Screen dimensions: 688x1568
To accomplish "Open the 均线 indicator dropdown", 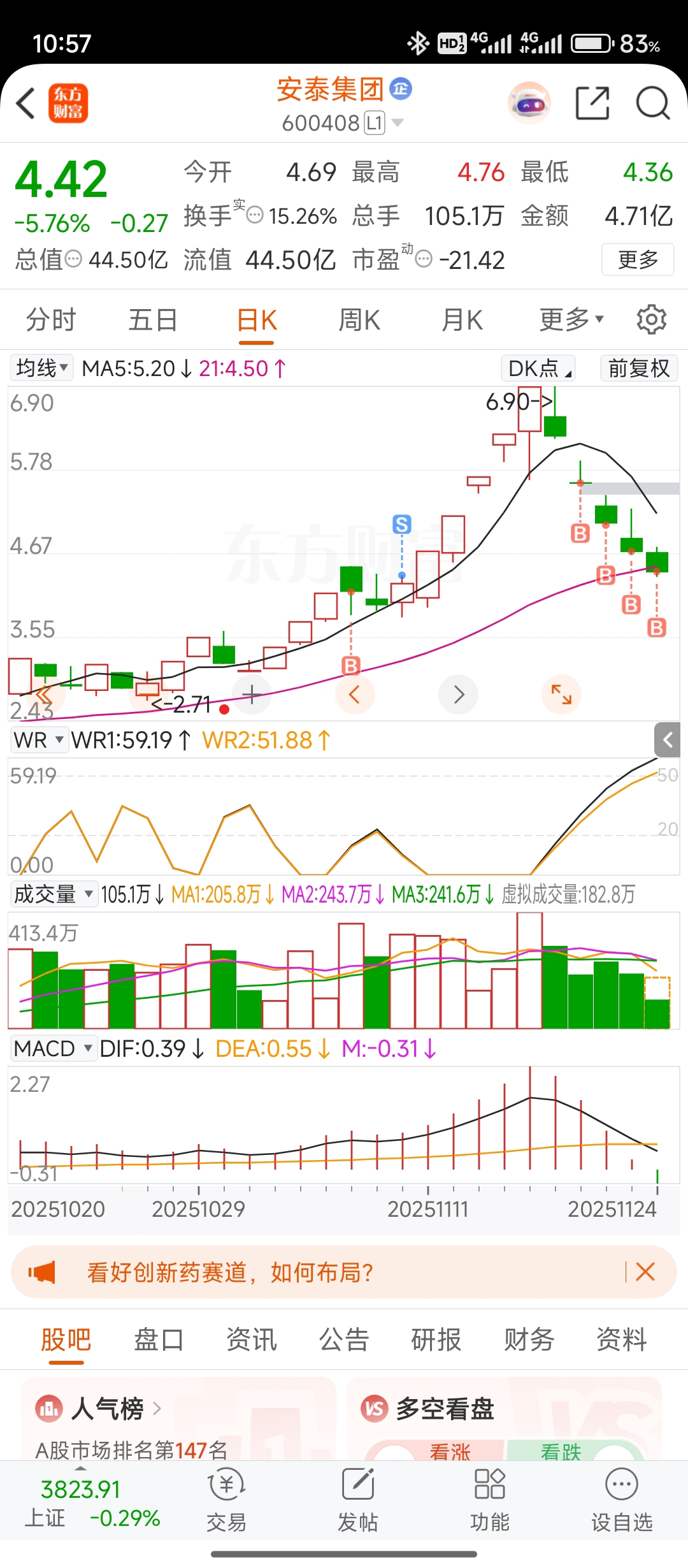I will click(x=41, y=368).
